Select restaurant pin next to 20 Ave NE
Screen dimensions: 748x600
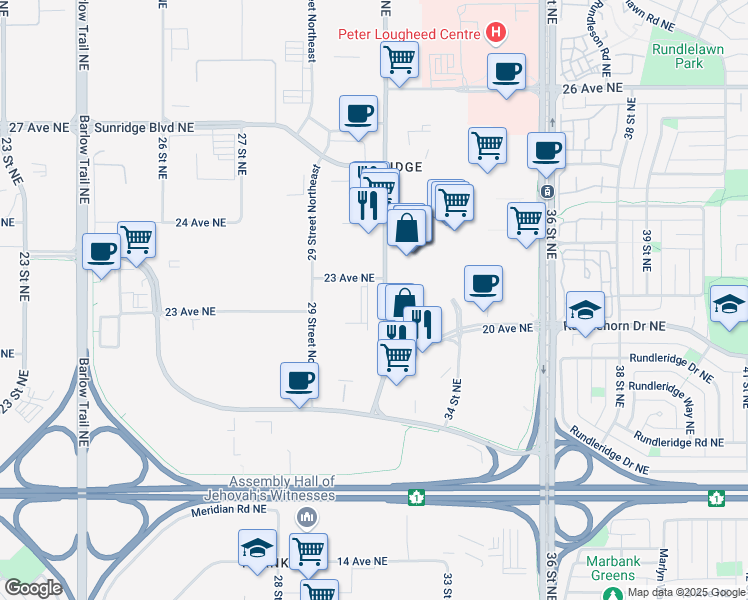(424, 328)
